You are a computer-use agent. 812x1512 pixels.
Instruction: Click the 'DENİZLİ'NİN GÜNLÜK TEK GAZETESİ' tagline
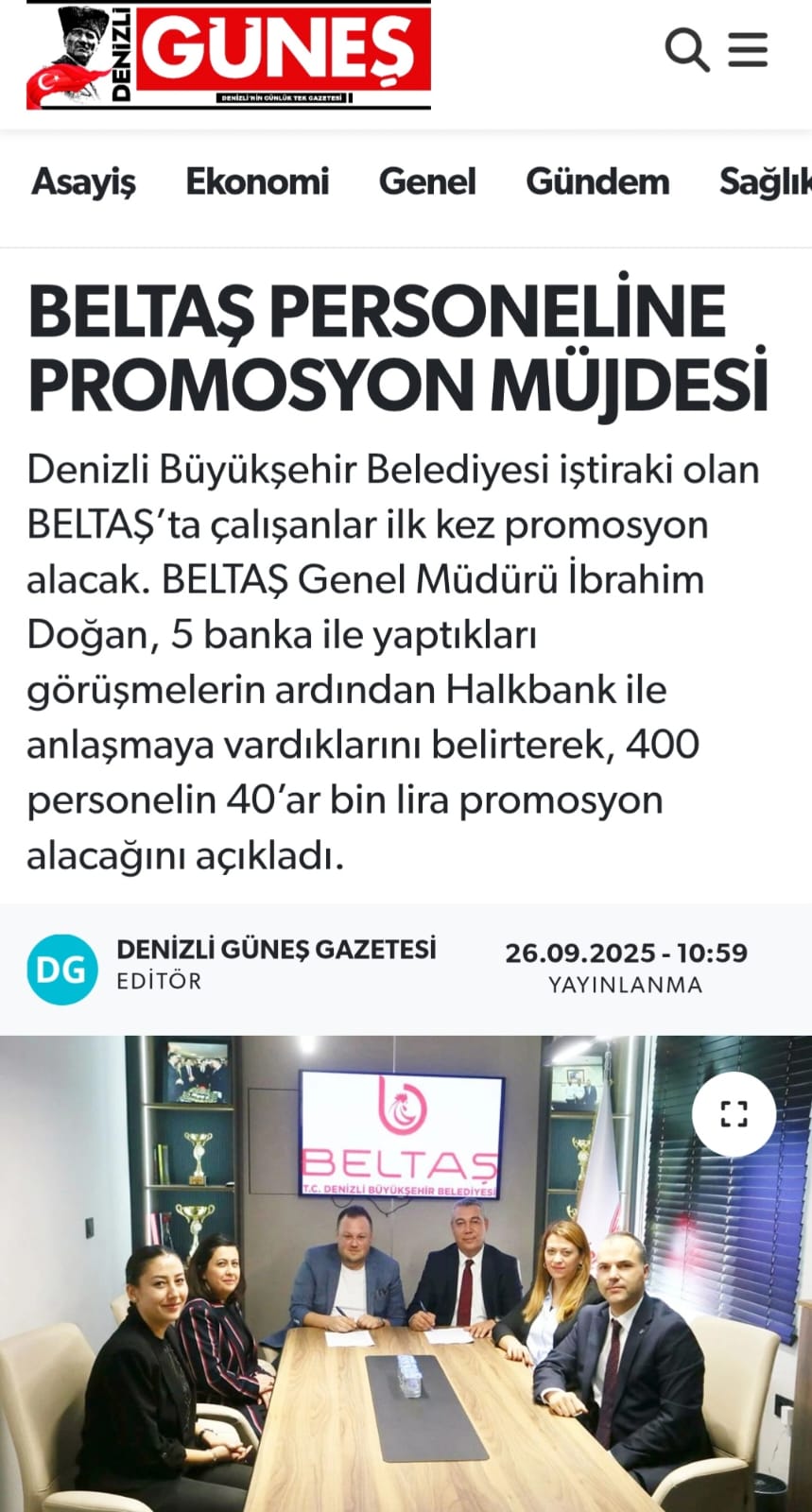[285, 94]
